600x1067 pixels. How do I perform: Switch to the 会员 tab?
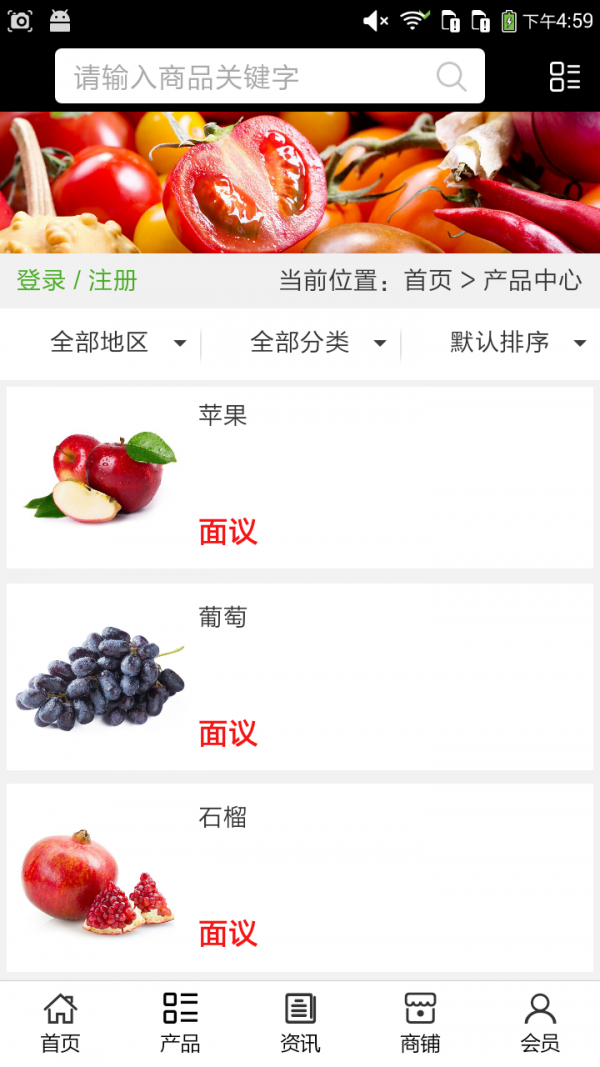540,1023
